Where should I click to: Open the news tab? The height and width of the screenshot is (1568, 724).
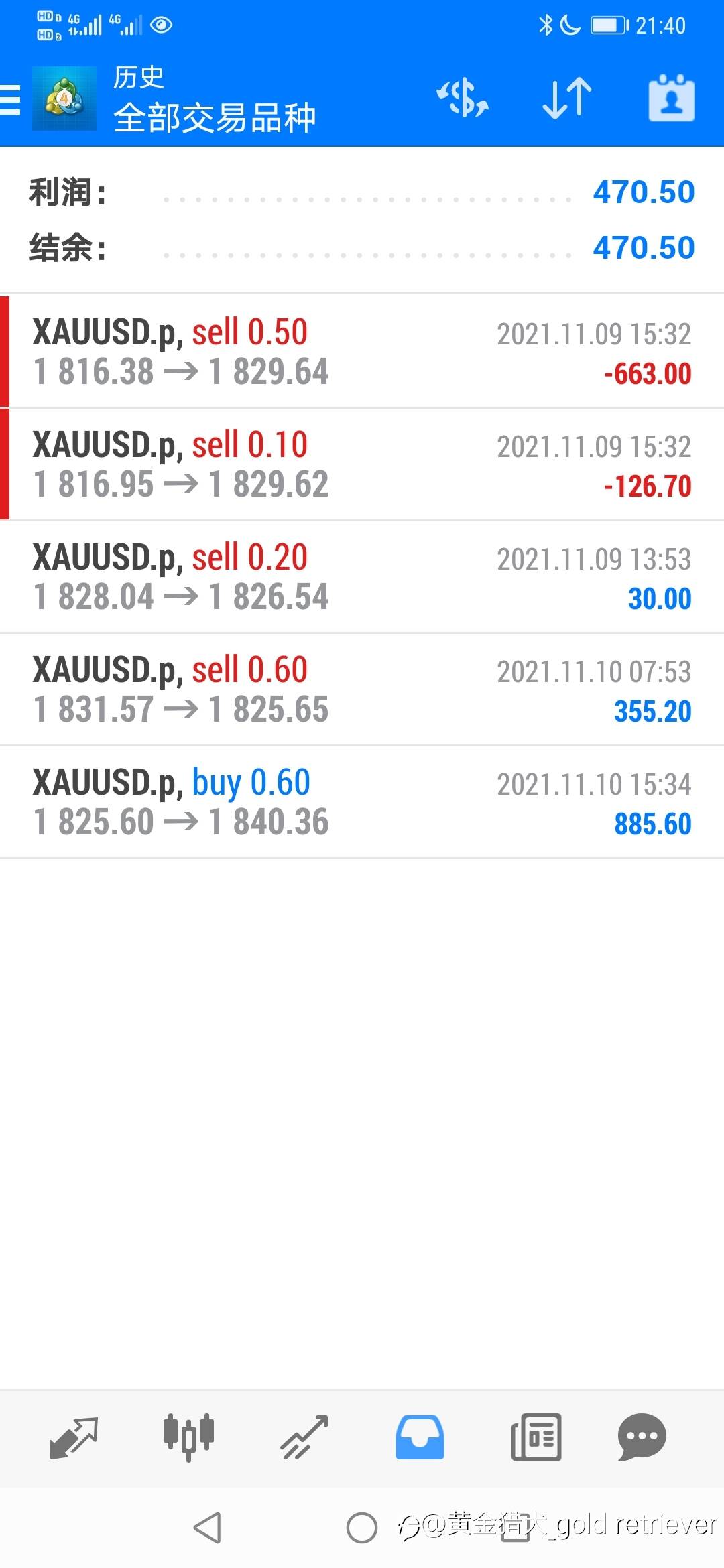[536, 1437]
